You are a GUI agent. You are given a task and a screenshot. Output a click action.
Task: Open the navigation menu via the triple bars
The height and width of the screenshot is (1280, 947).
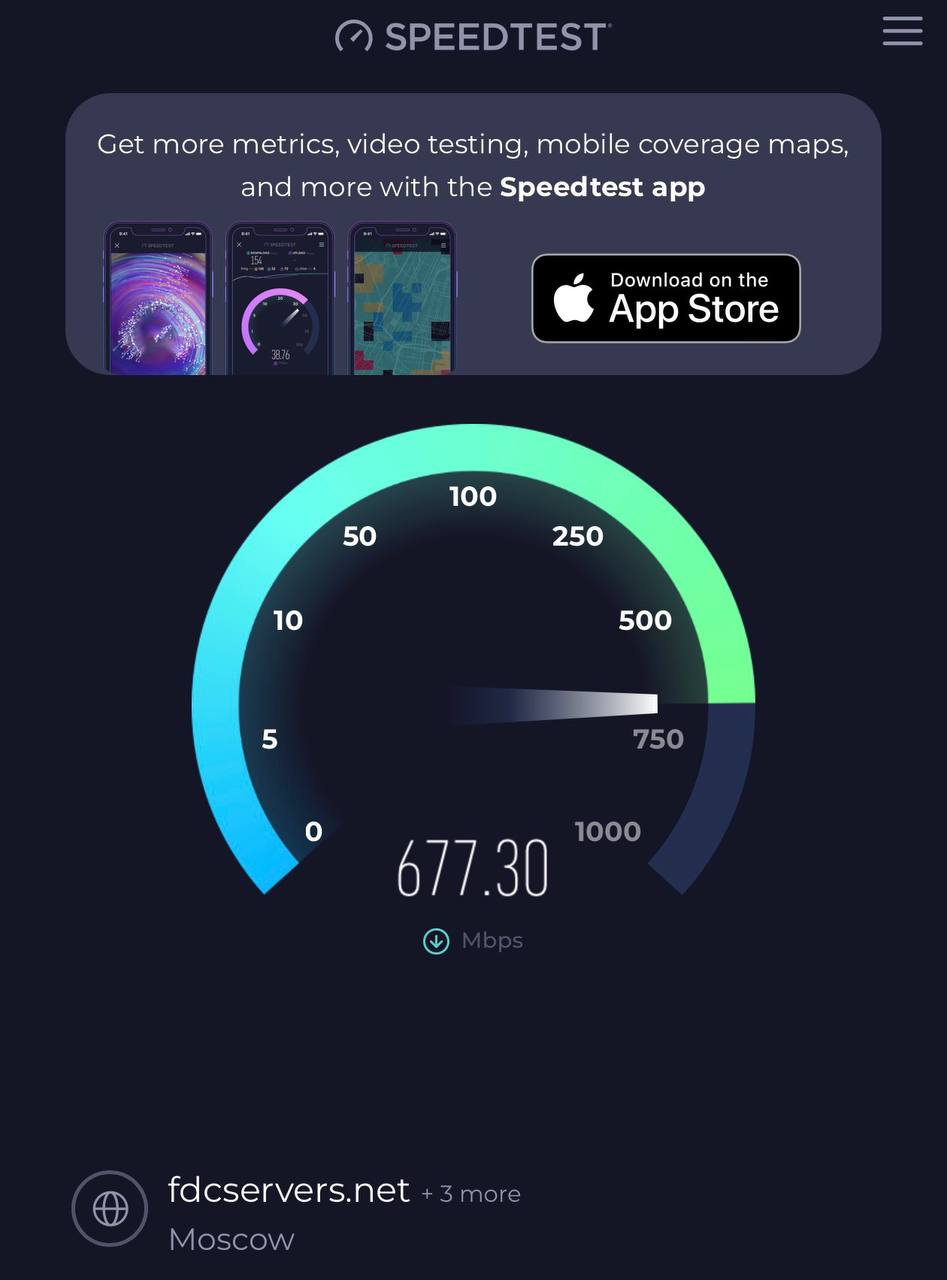click(x=902, y=31)
